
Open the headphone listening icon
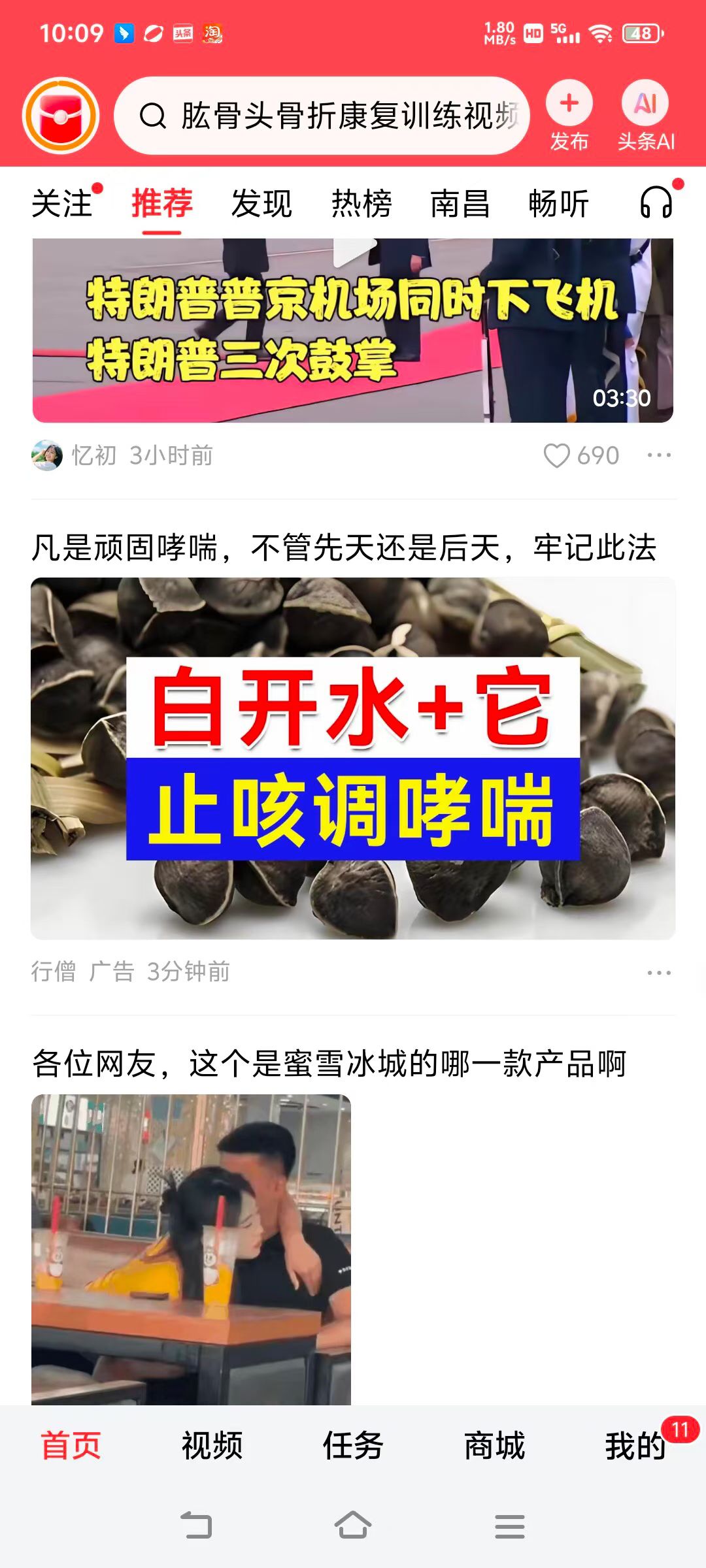pos(656,203)
